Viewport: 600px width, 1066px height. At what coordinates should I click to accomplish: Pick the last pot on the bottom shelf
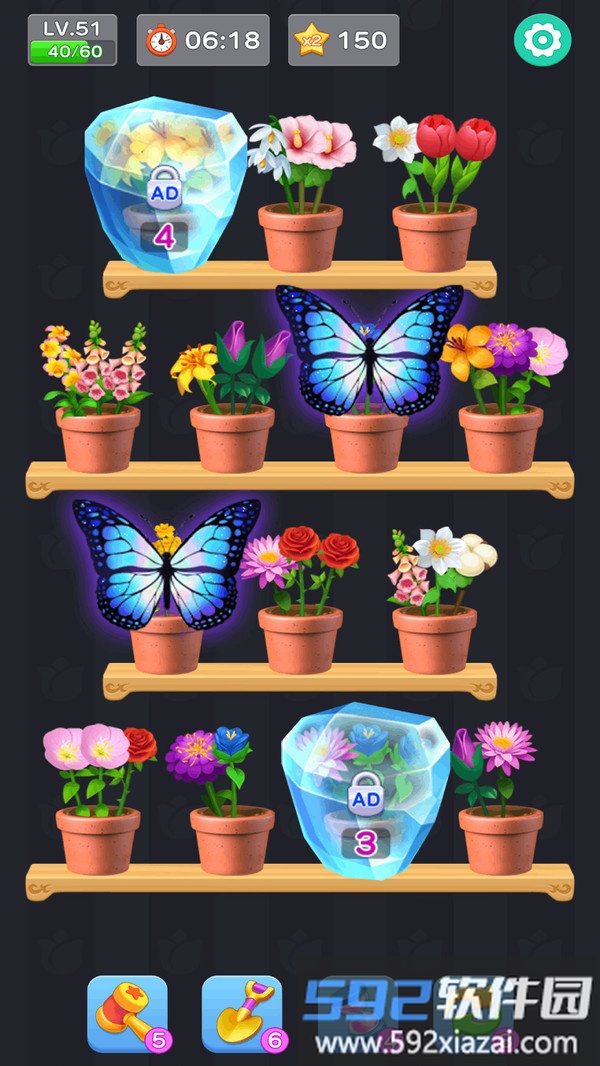(x=501, y=800)
